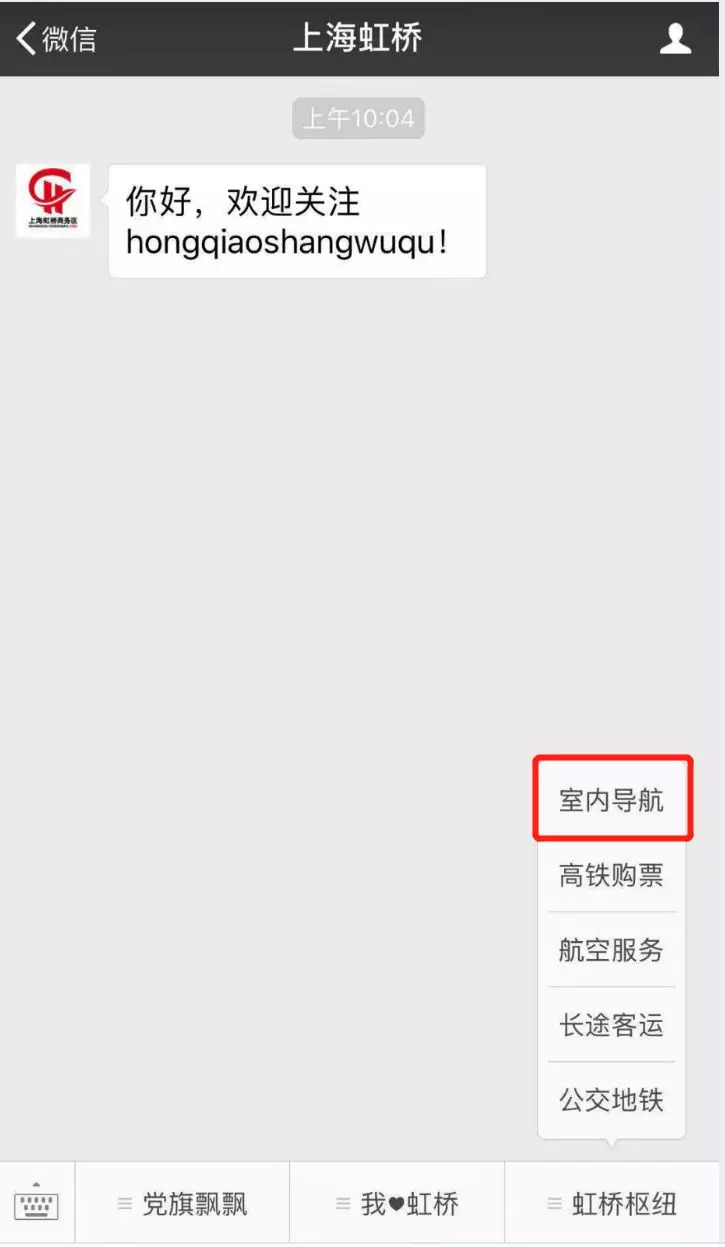Screen dimensions: 725x1247
Task: Go back to the 微信 chat list
Action: point(56,39)
